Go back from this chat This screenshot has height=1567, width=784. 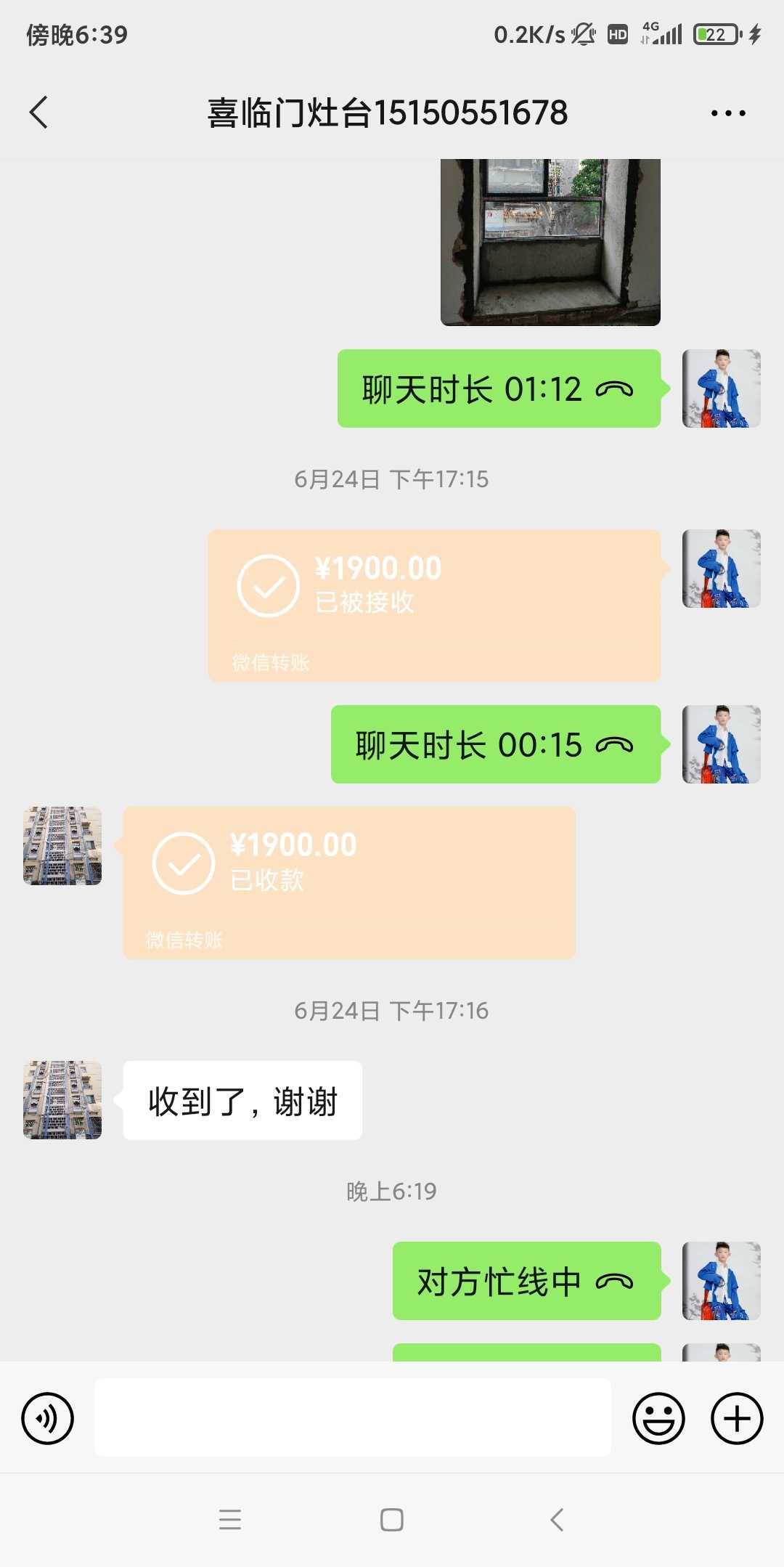(x=39, y=113)
